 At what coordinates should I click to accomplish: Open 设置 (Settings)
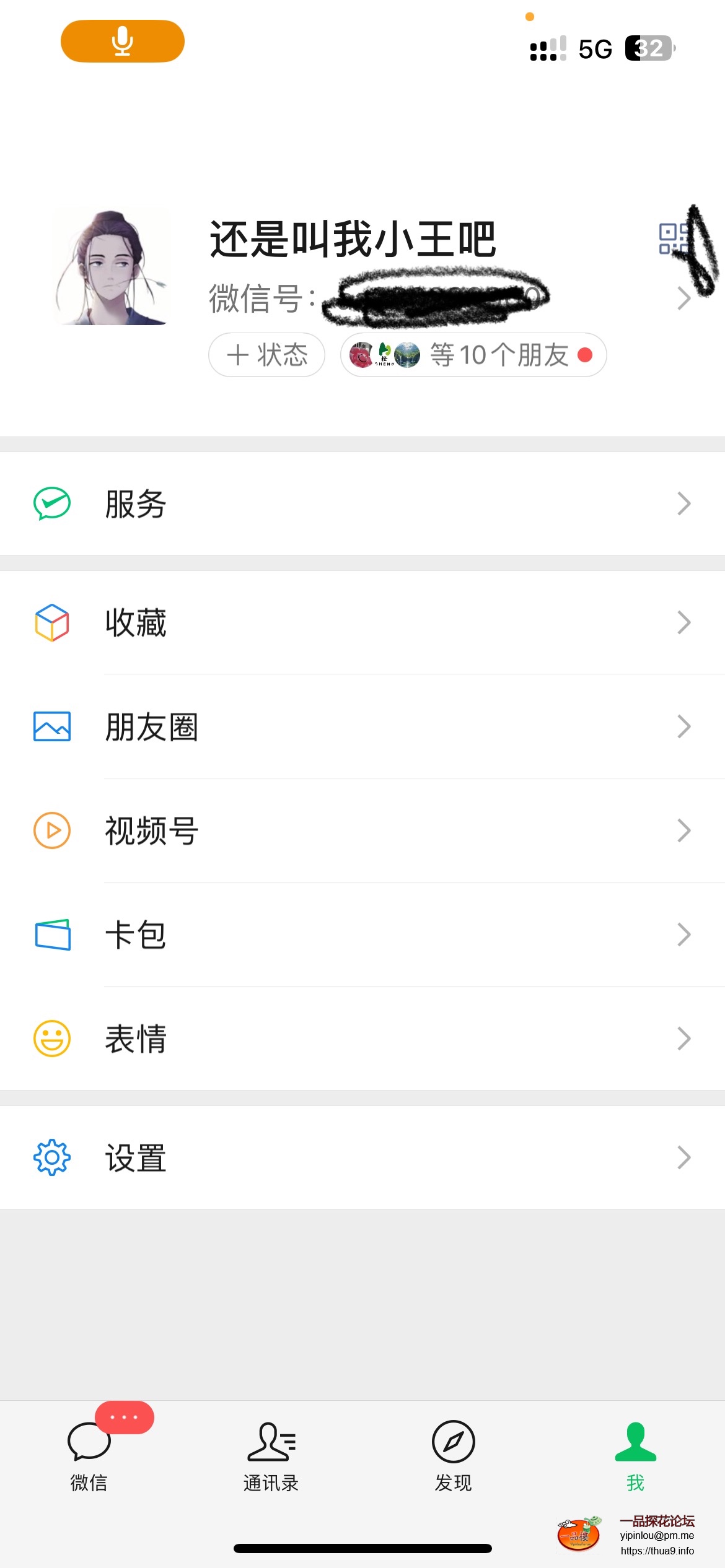click(362, 1157)
